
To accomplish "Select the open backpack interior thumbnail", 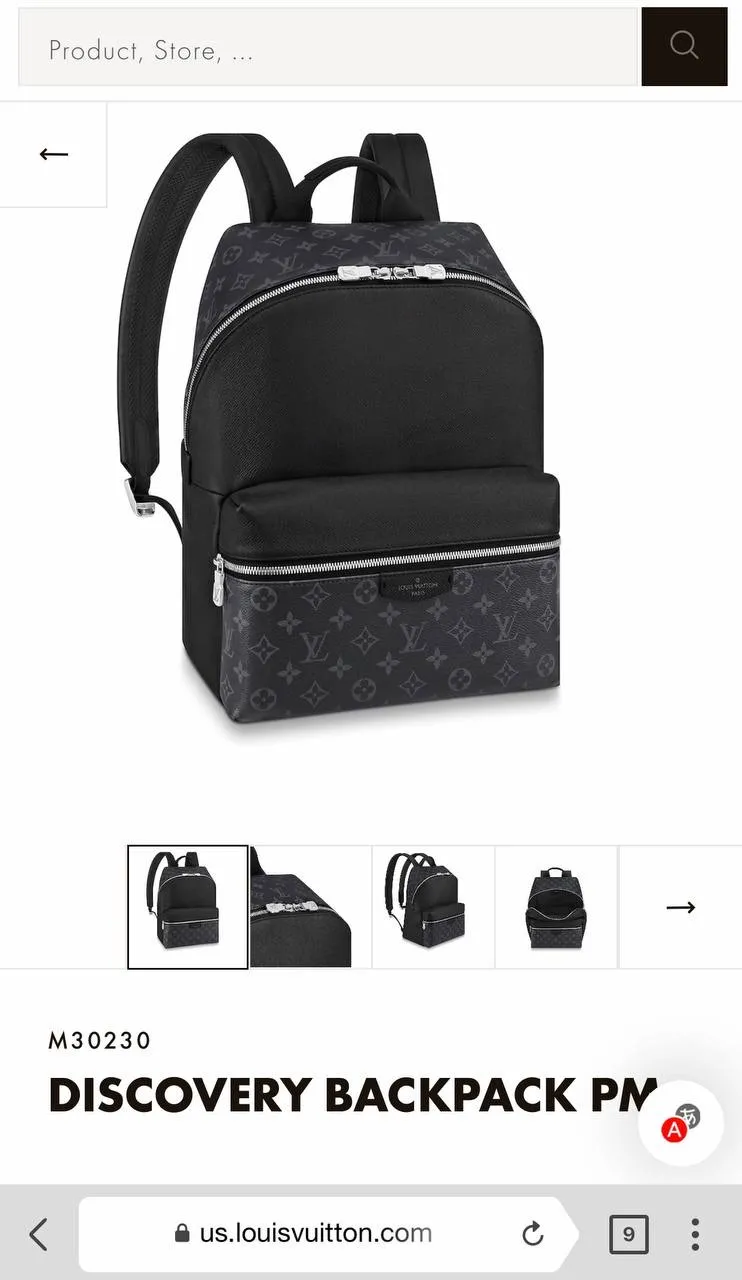I will (555, 907).
